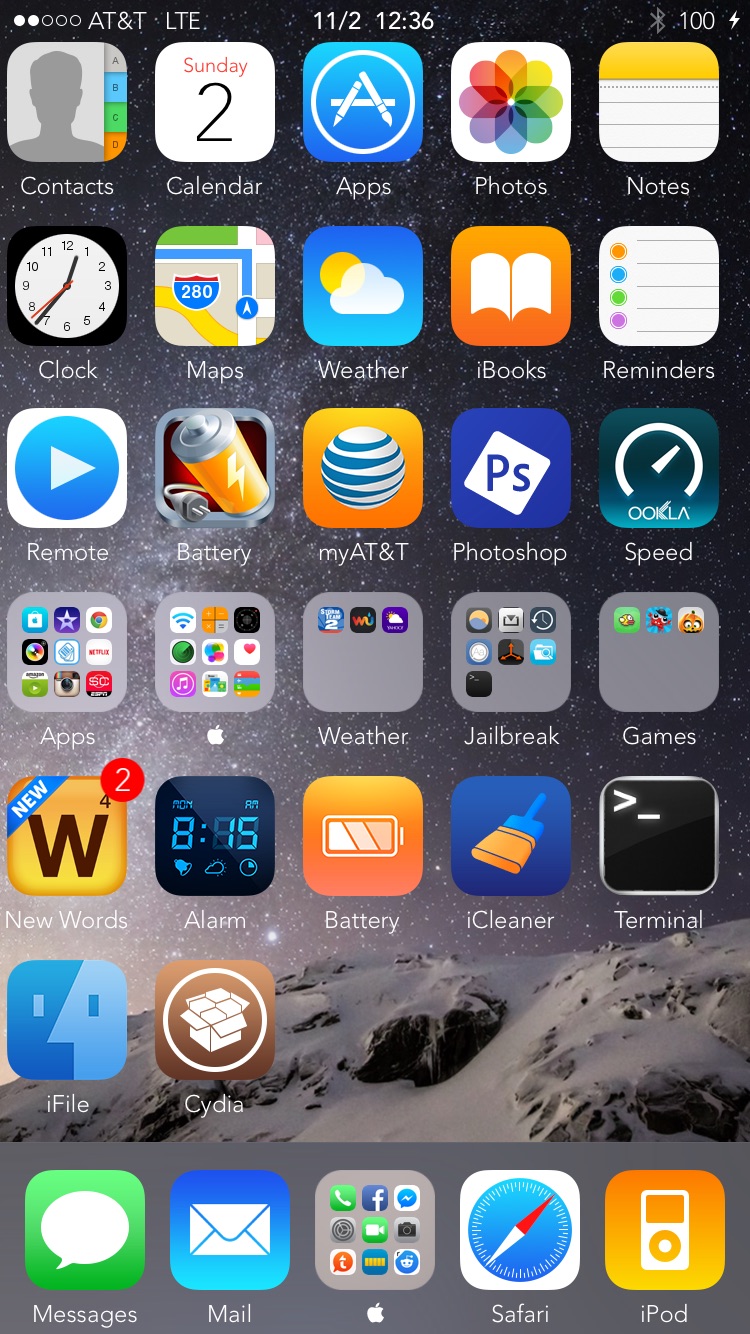Launch Cydia
750x1334 pixels.
coord(215,1020)
